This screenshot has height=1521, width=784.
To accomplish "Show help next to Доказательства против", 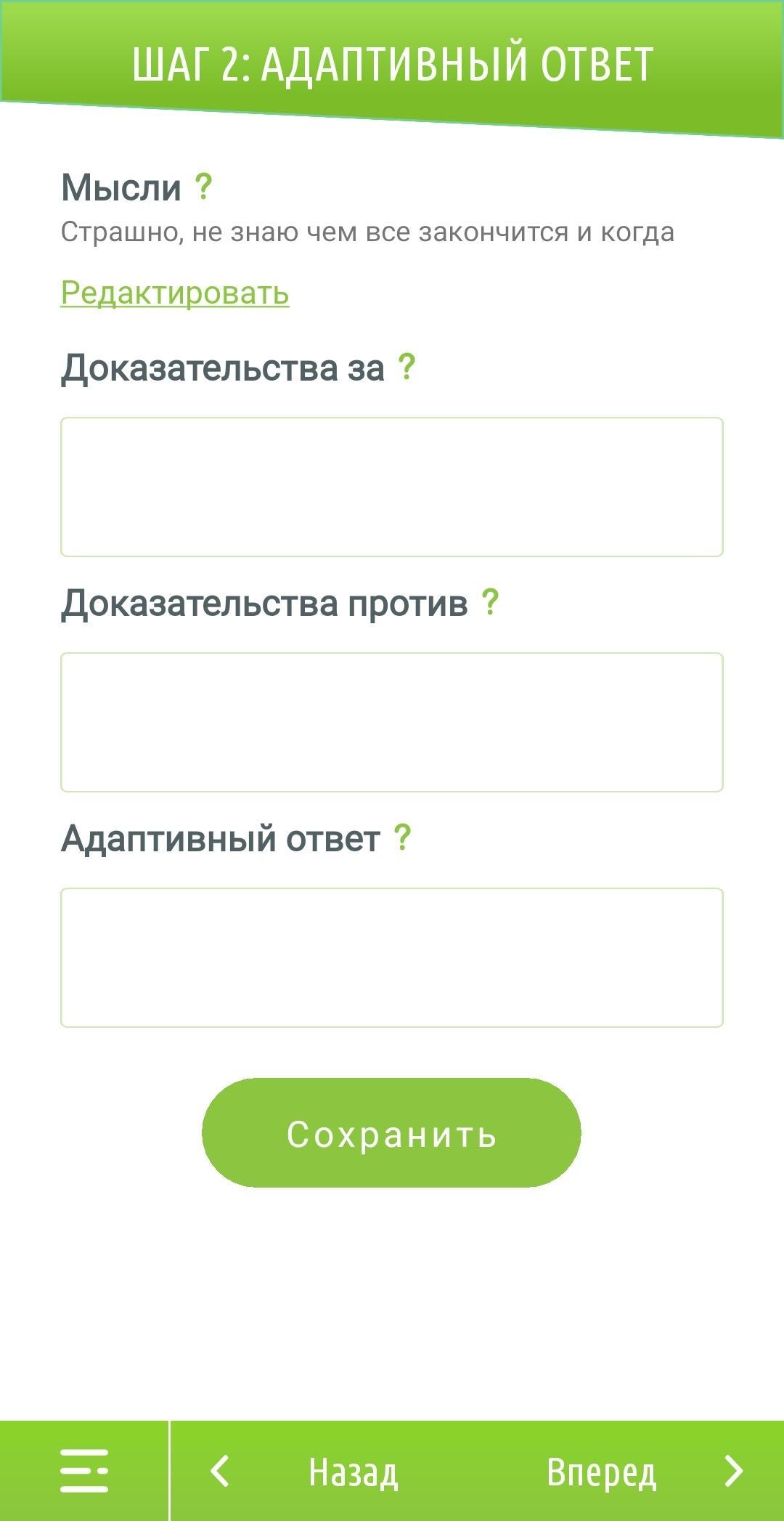I will (491, 603).
